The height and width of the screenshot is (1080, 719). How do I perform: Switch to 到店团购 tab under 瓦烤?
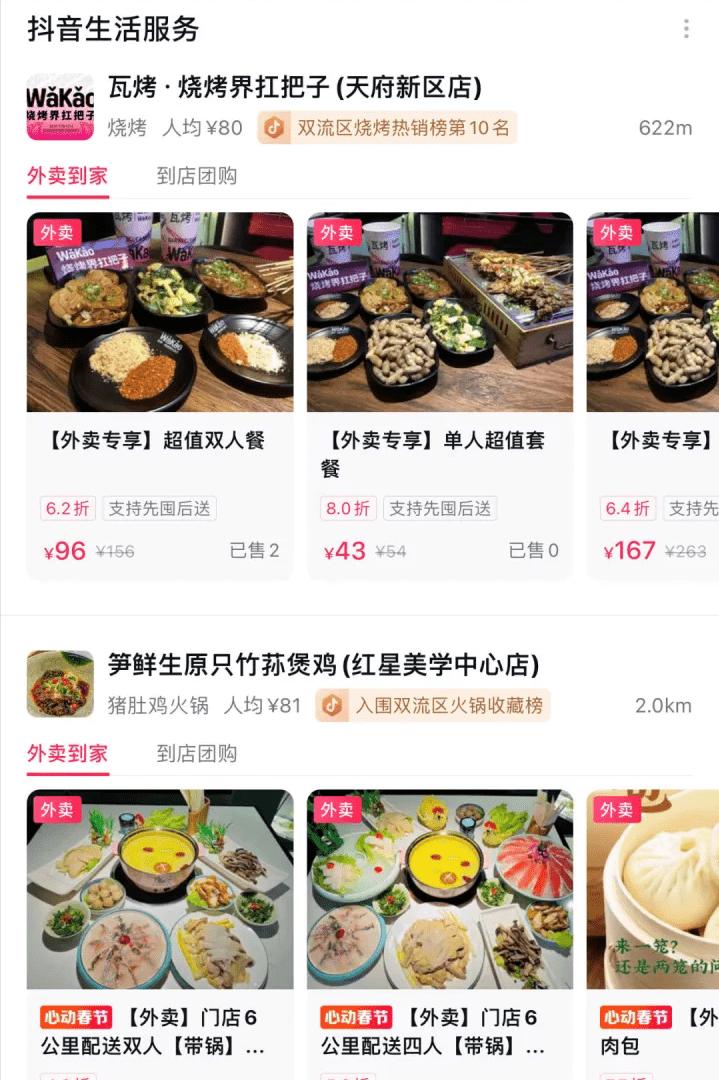click(x=197, y=176)
